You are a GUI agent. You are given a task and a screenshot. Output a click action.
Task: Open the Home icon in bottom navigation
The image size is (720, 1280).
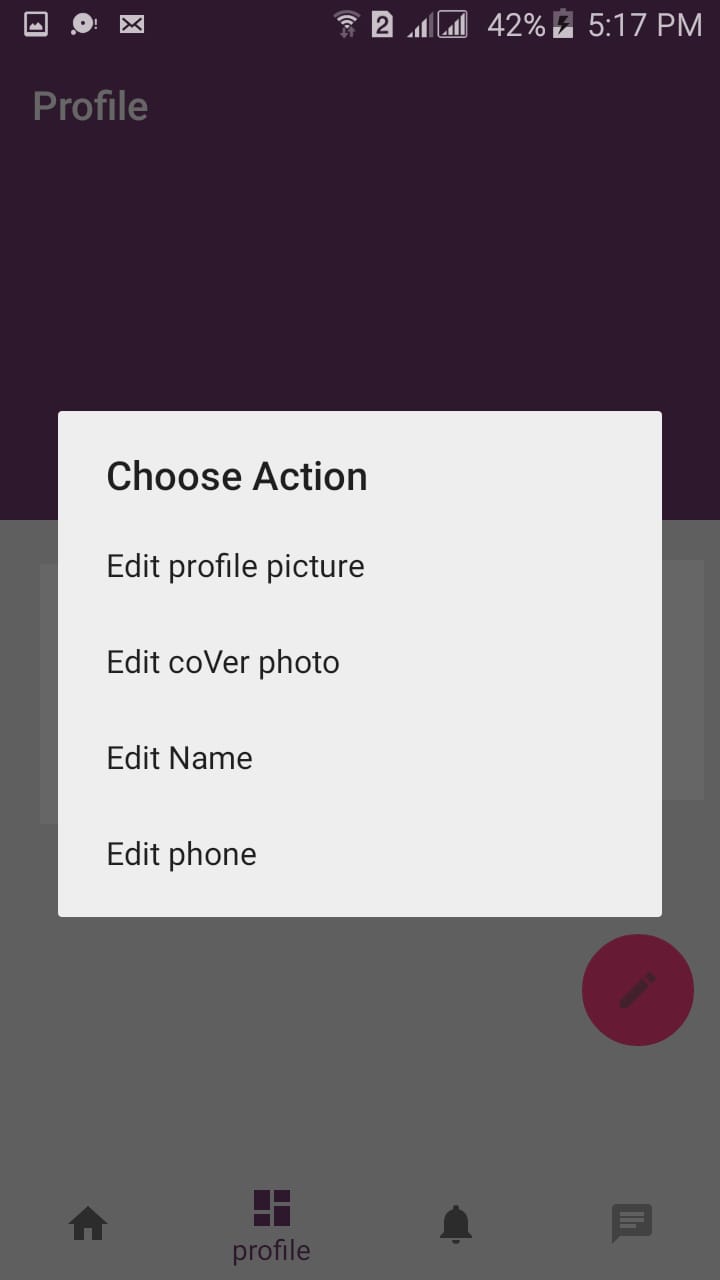pyautogui.click(x=89, y=1222)
